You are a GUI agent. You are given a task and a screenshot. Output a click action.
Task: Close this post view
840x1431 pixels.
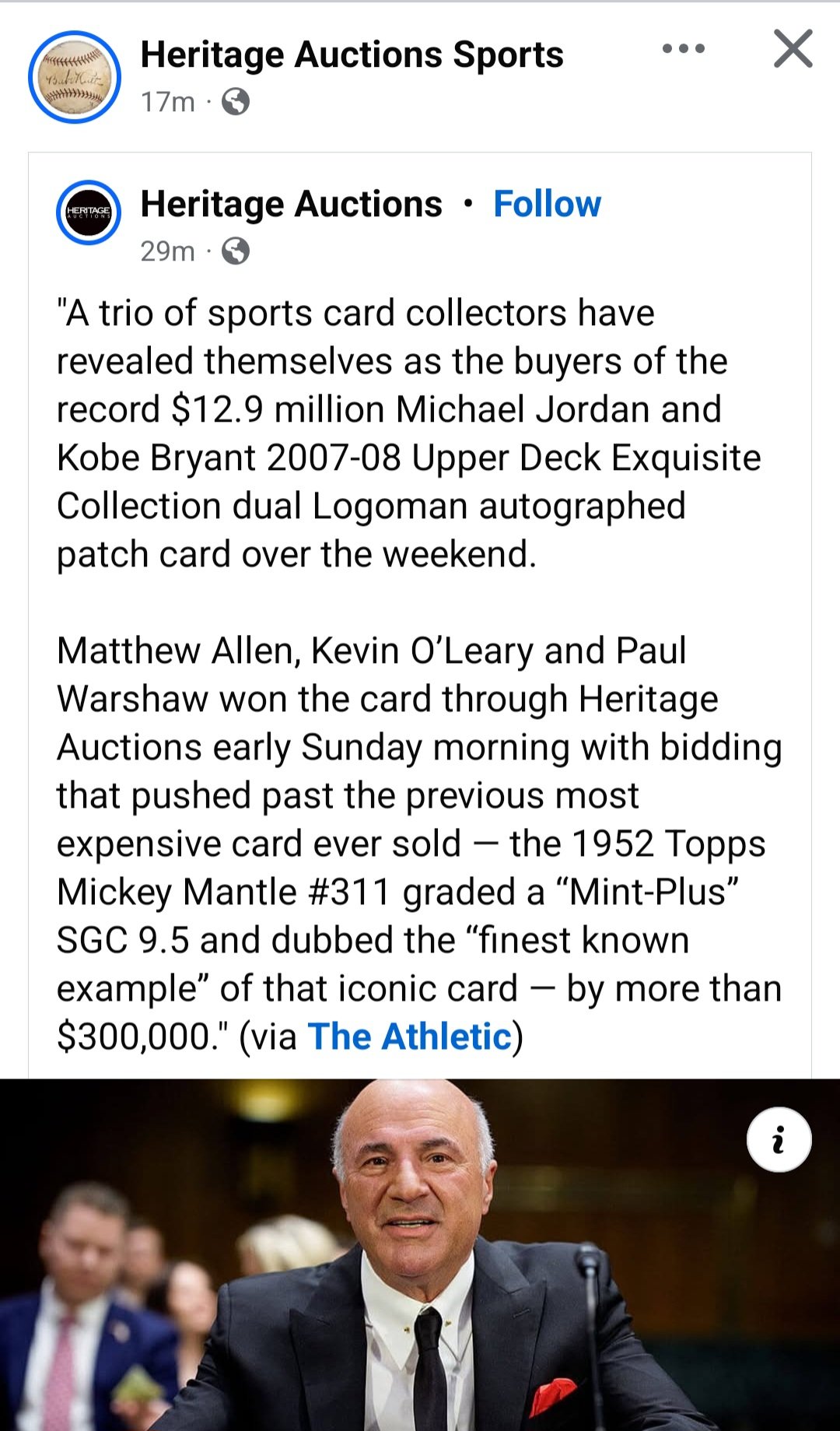click(x=793, y=49)
